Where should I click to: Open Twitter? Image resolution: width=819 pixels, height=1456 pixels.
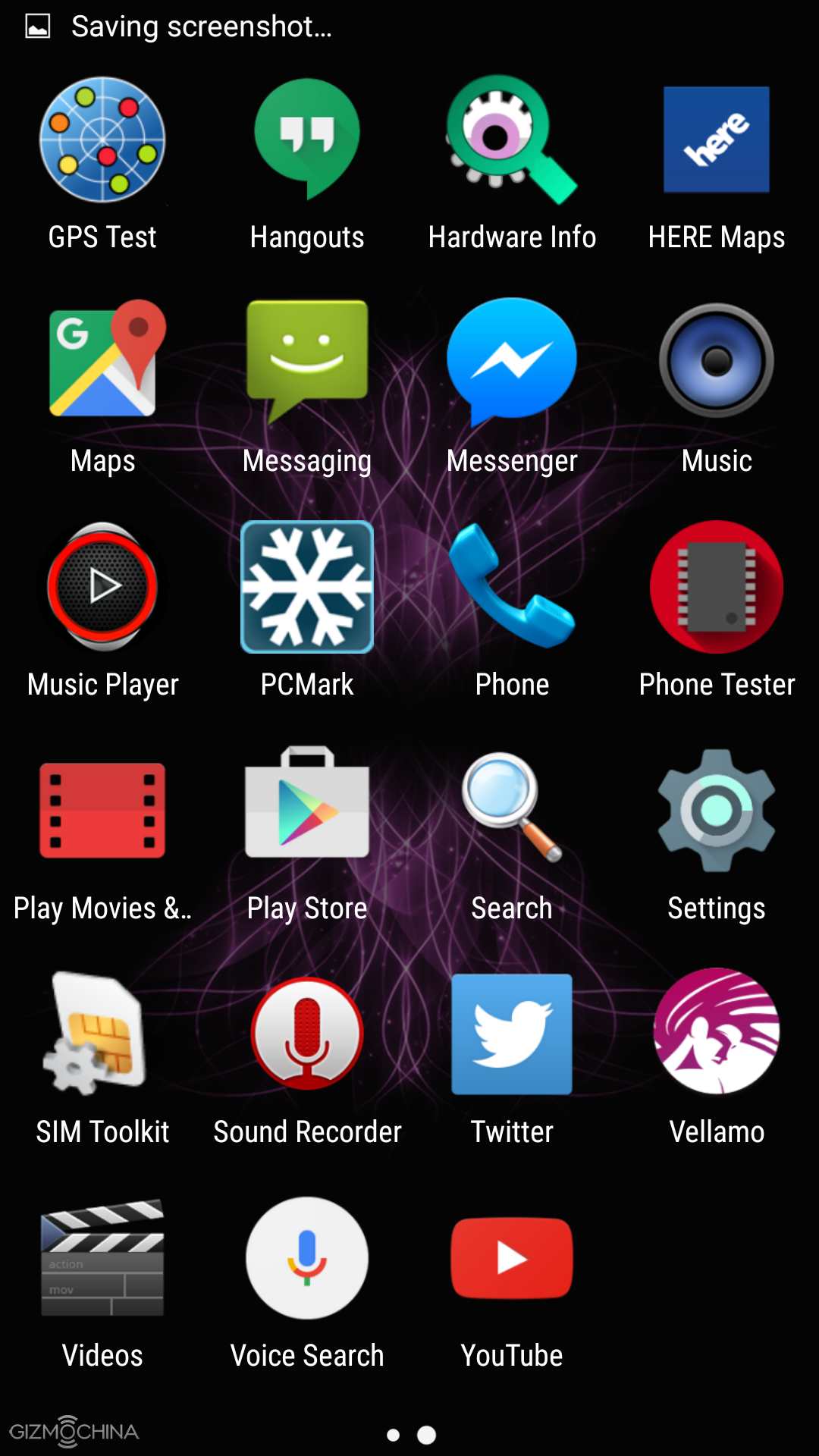[512, 1033]
